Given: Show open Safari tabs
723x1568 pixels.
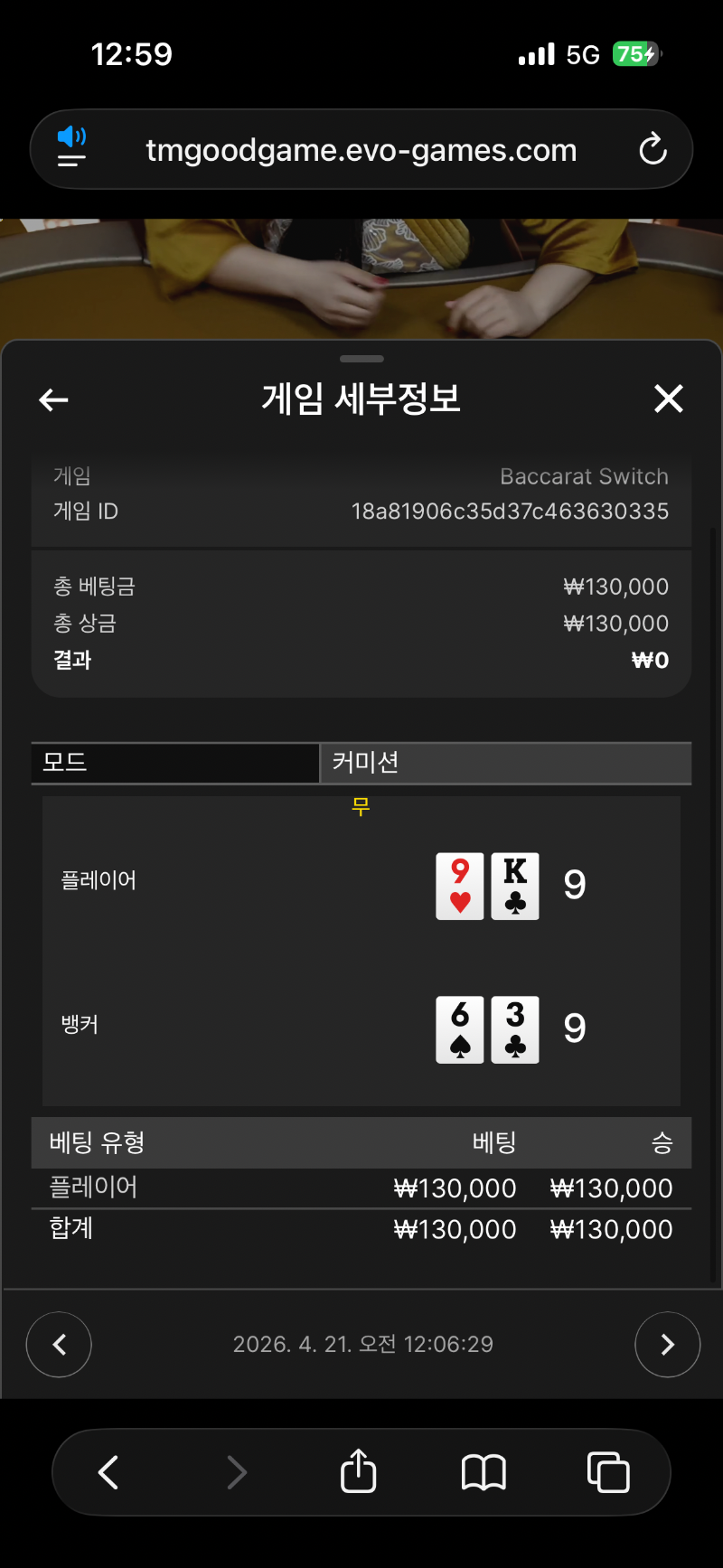Looking at the screenshot, I should coord(608,1472).
